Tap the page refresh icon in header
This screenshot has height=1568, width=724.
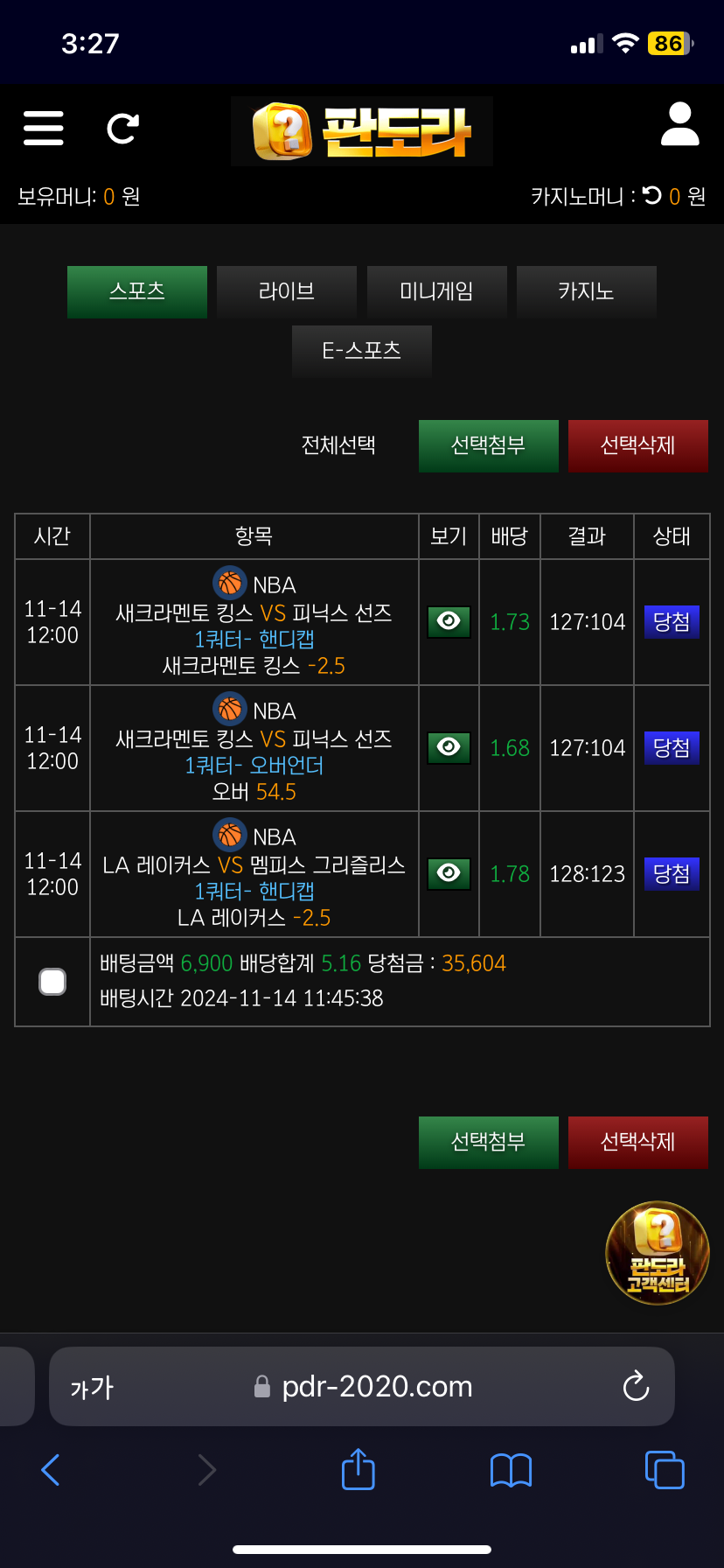(x=122, y=129)
